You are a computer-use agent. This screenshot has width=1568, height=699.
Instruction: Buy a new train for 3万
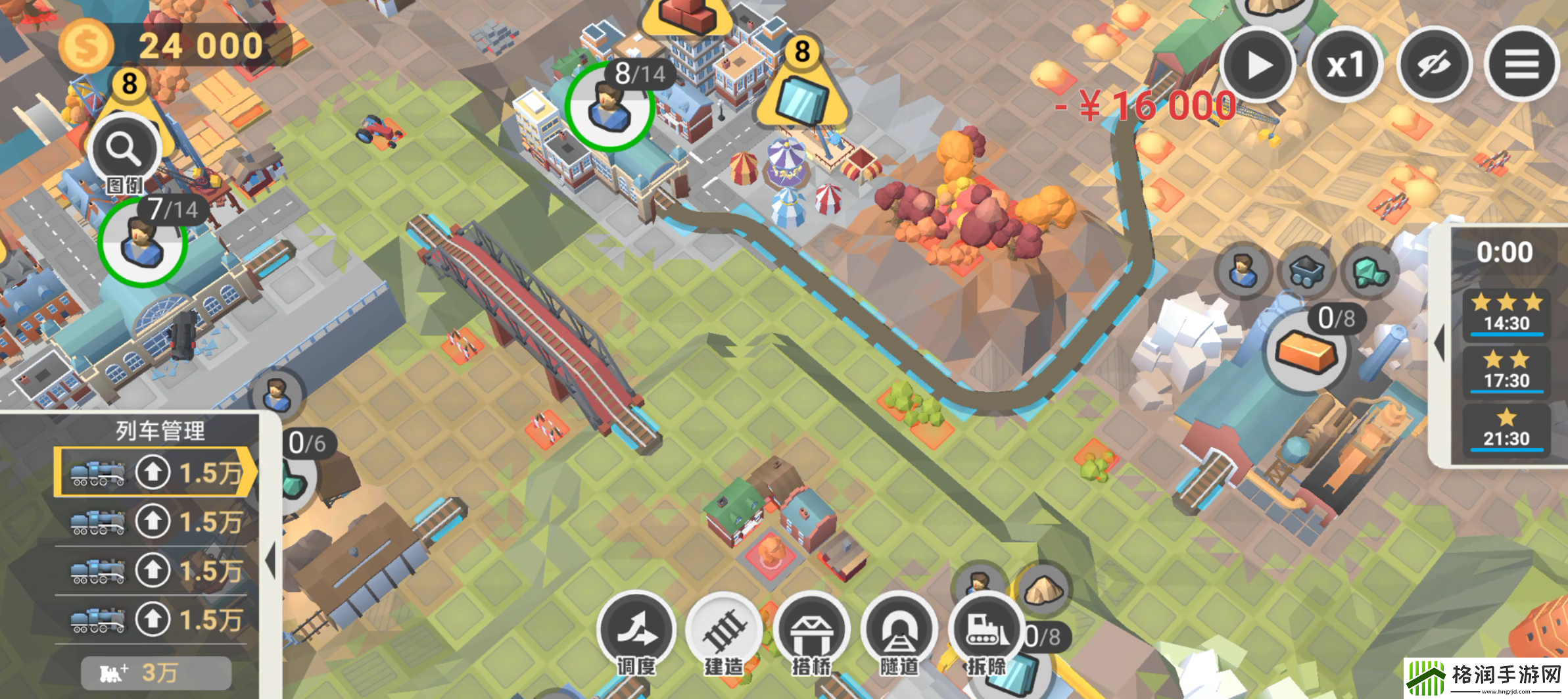[156, 673]
